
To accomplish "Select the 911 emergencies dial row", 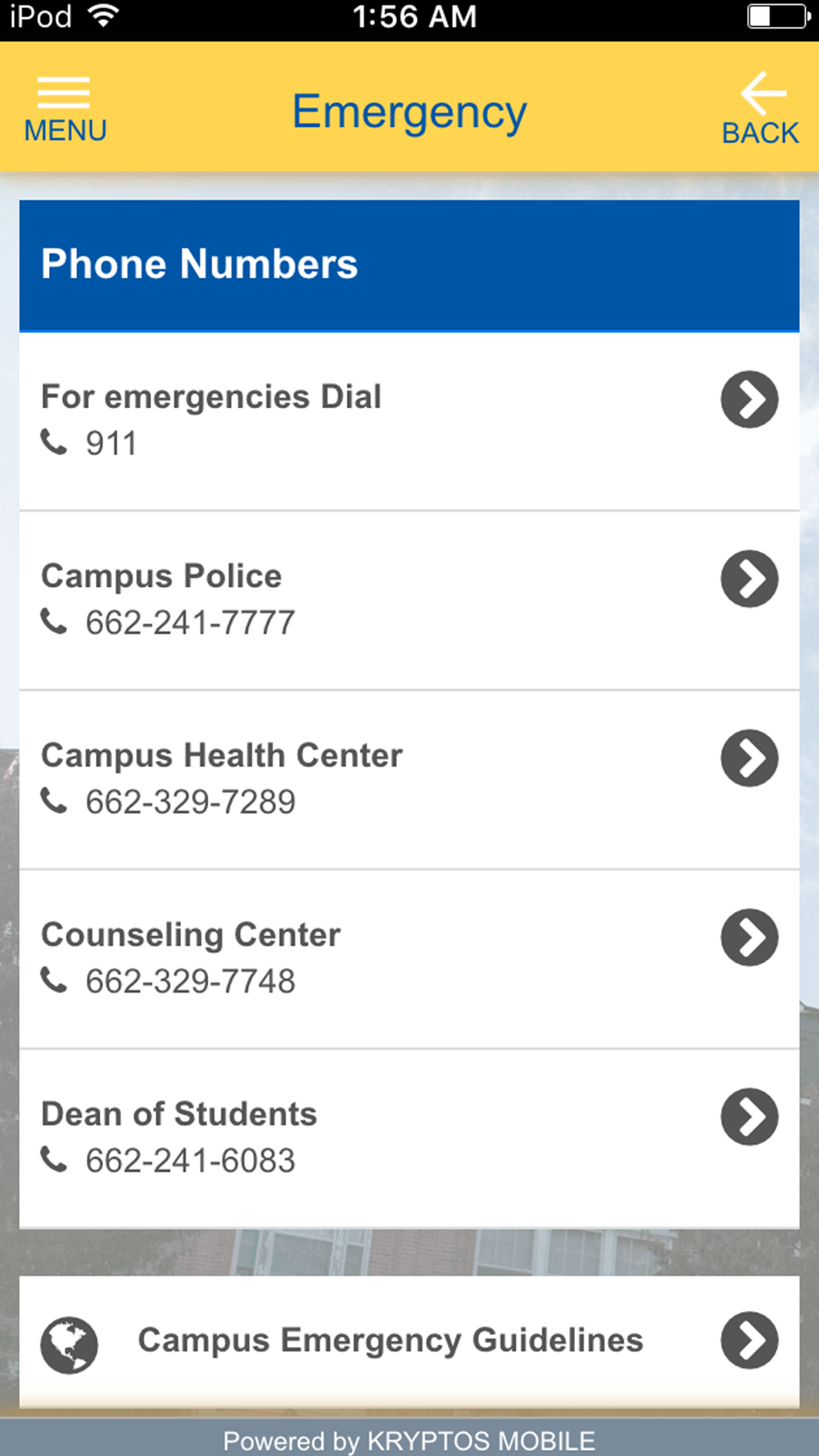I will pos(409,422).
